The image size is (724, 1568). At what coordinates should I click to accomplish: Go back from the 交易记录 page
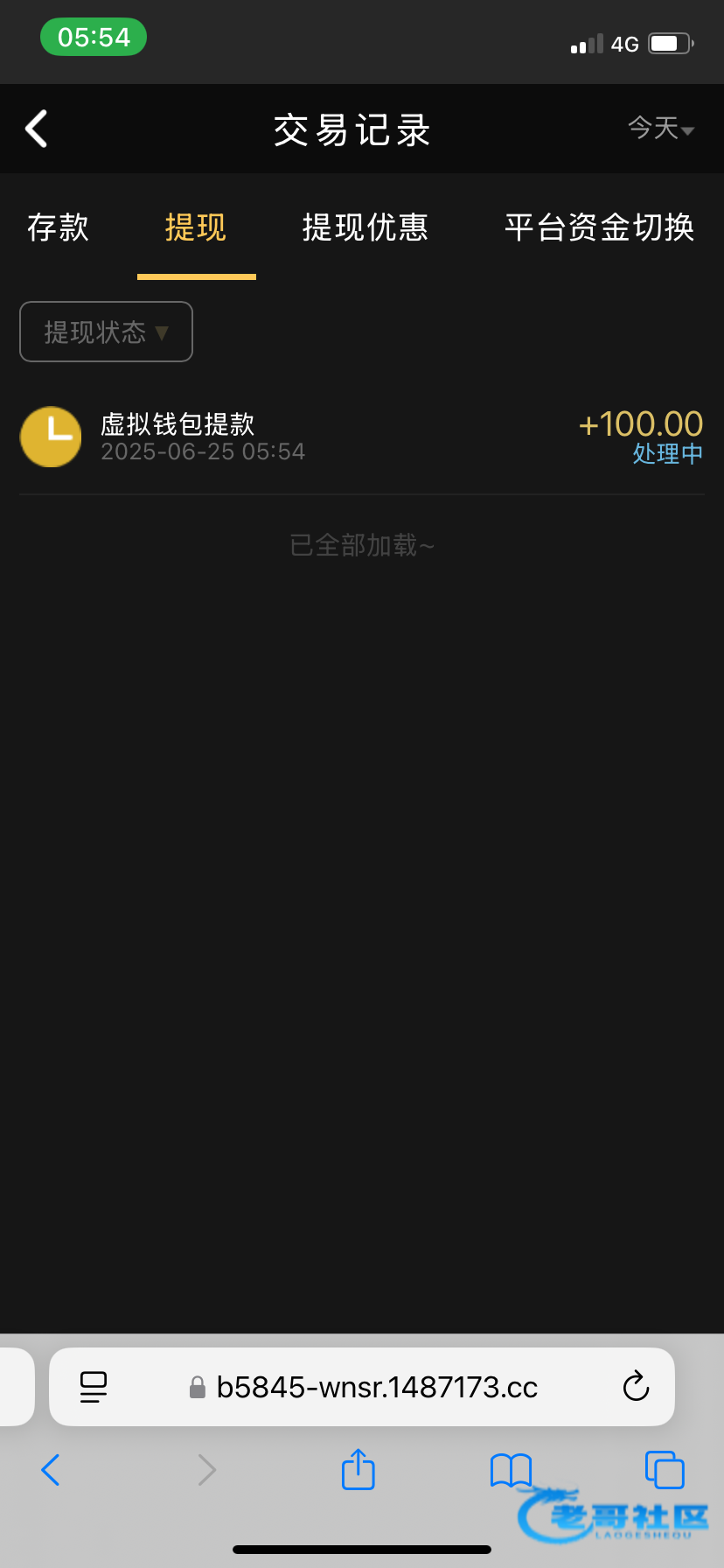[36, 129]
